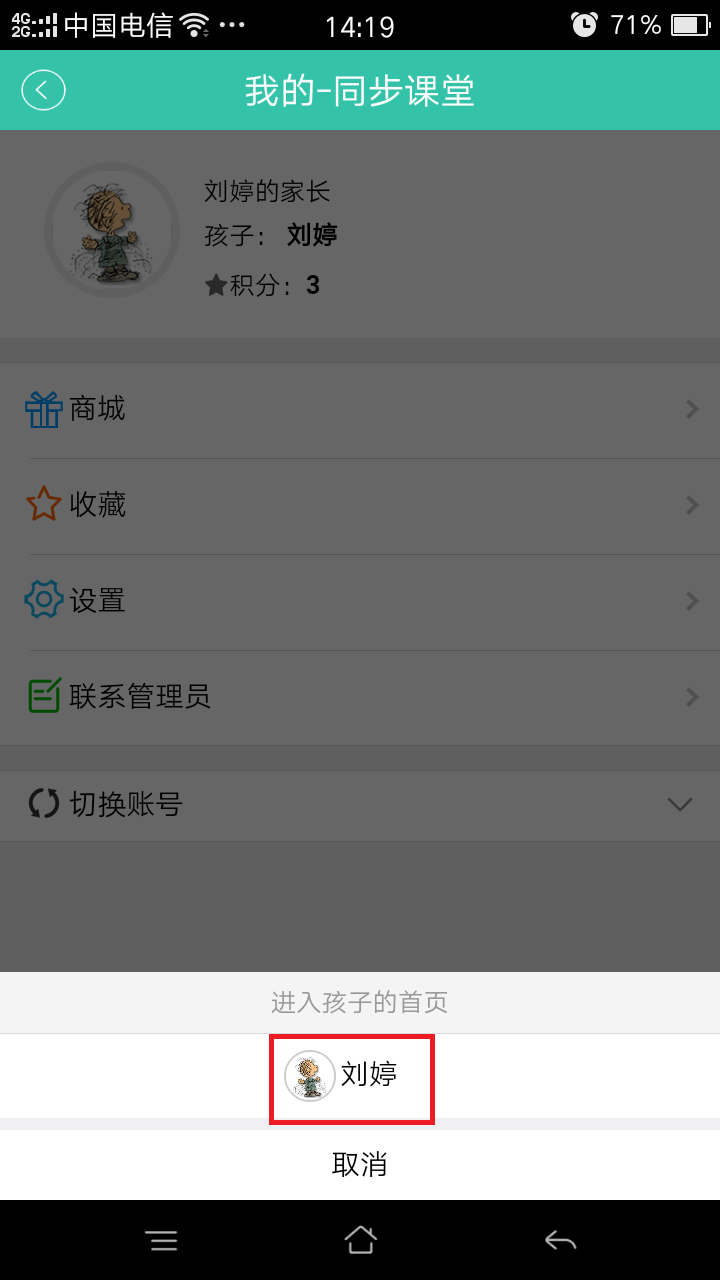Viewport: 720px width, 1280px height.
Task: Select 刘婷 to enter child's homepage
Action: [x=352, y=1077]
